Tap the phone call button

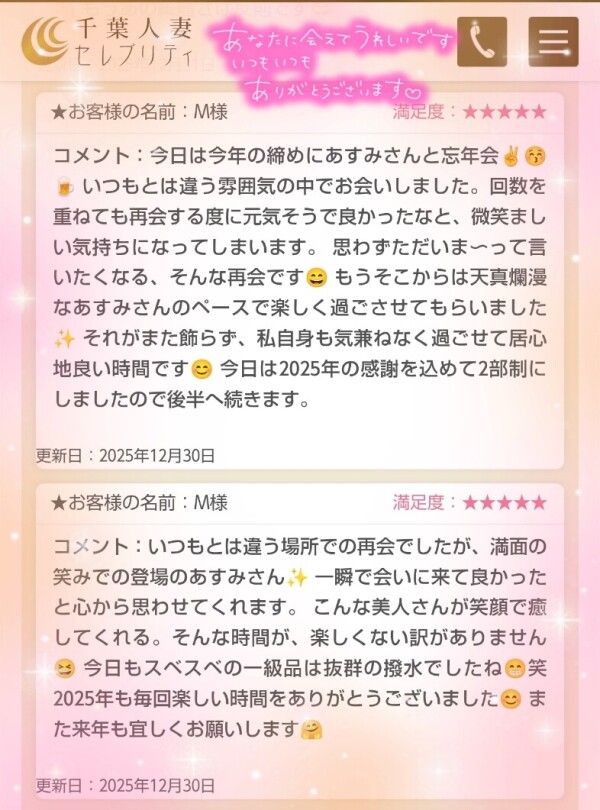coord(482,42)
